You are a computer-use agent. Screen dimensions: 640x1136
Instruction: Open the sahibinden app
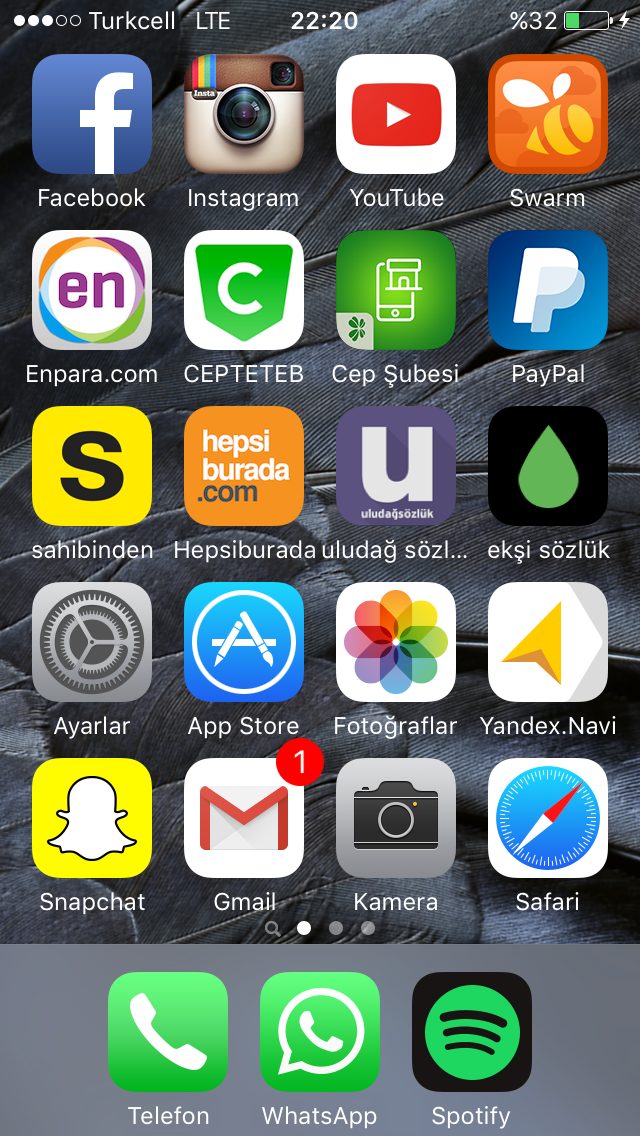pos(92,466)
